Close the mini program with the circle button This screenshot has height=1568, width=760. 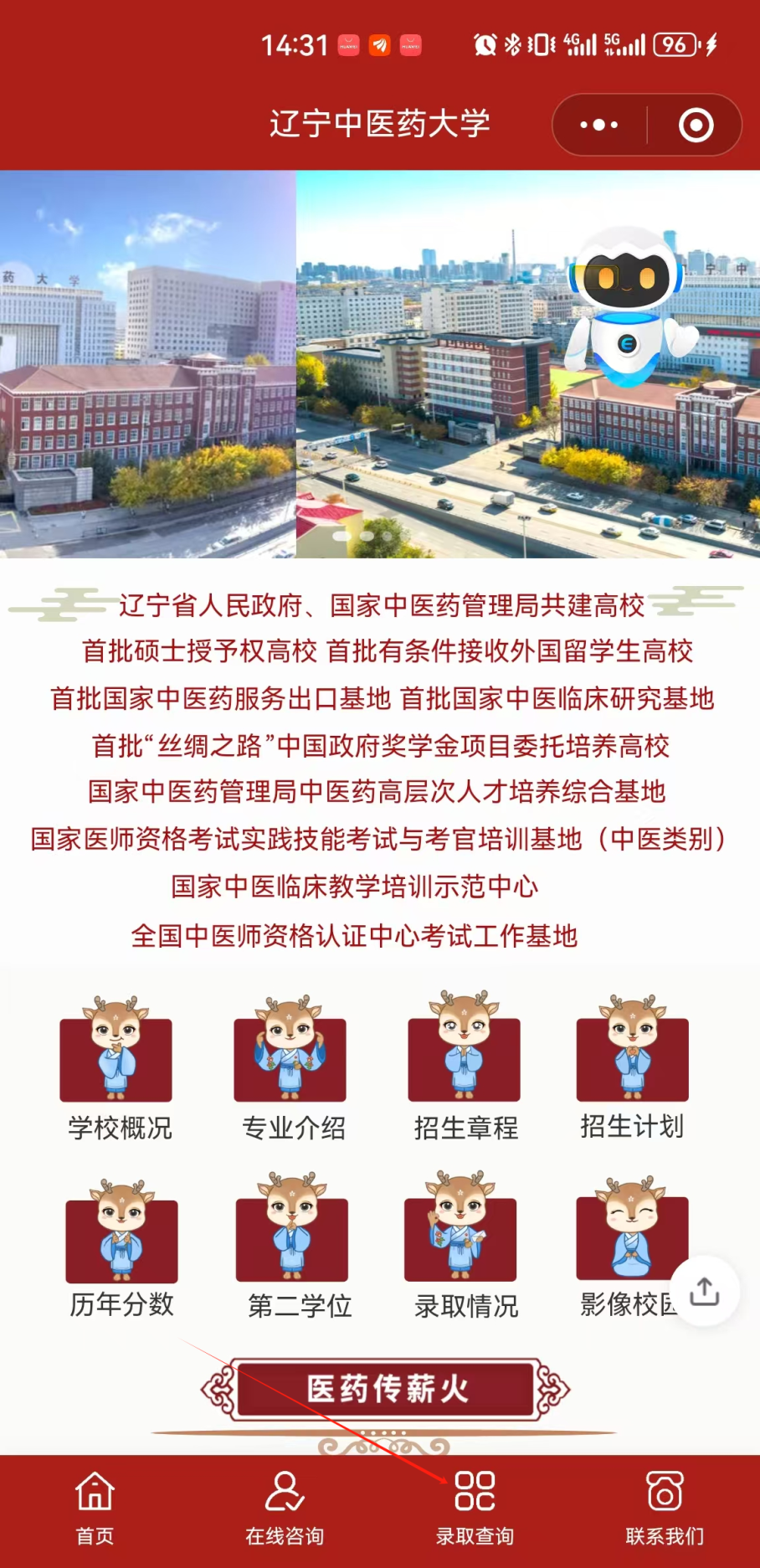(x=696, y=126)
